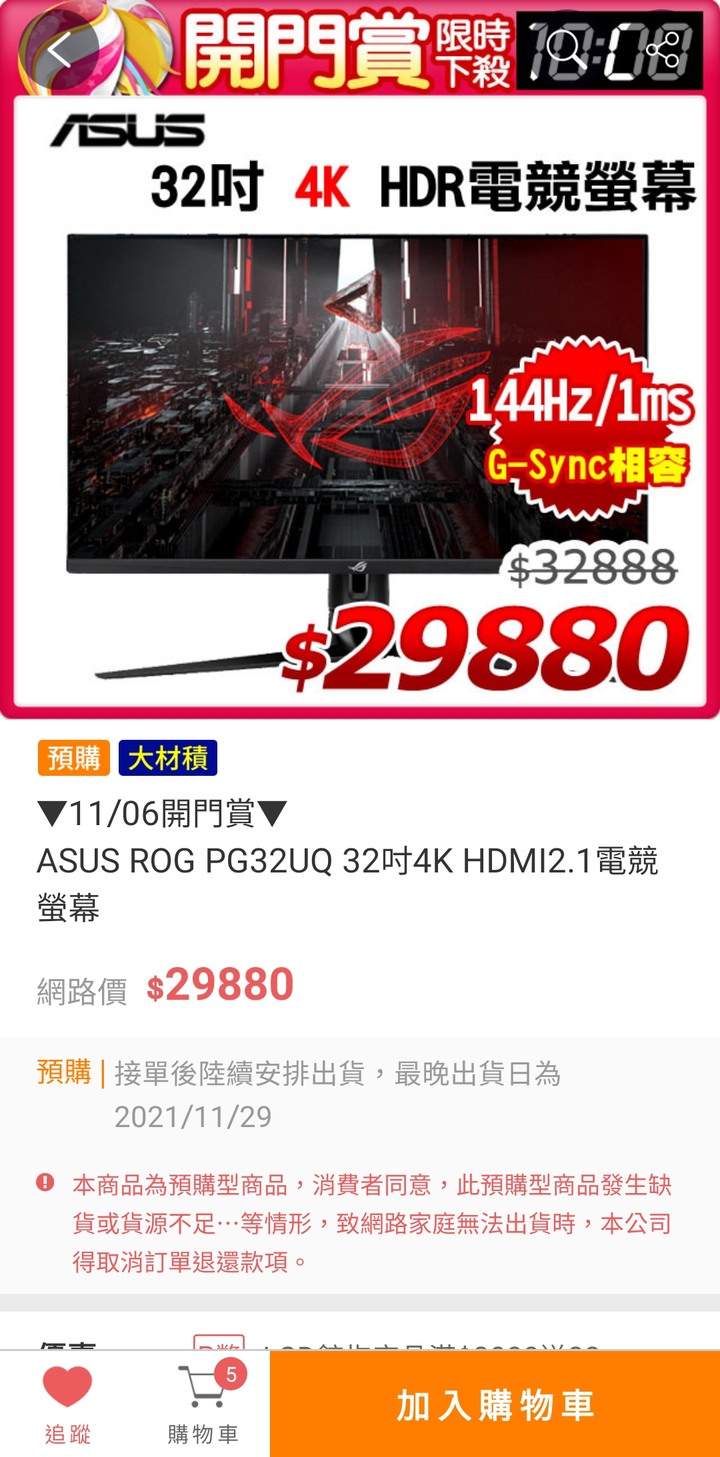
Task: Tap 加入購物車 to add to cart
Action: [495, 1404]
